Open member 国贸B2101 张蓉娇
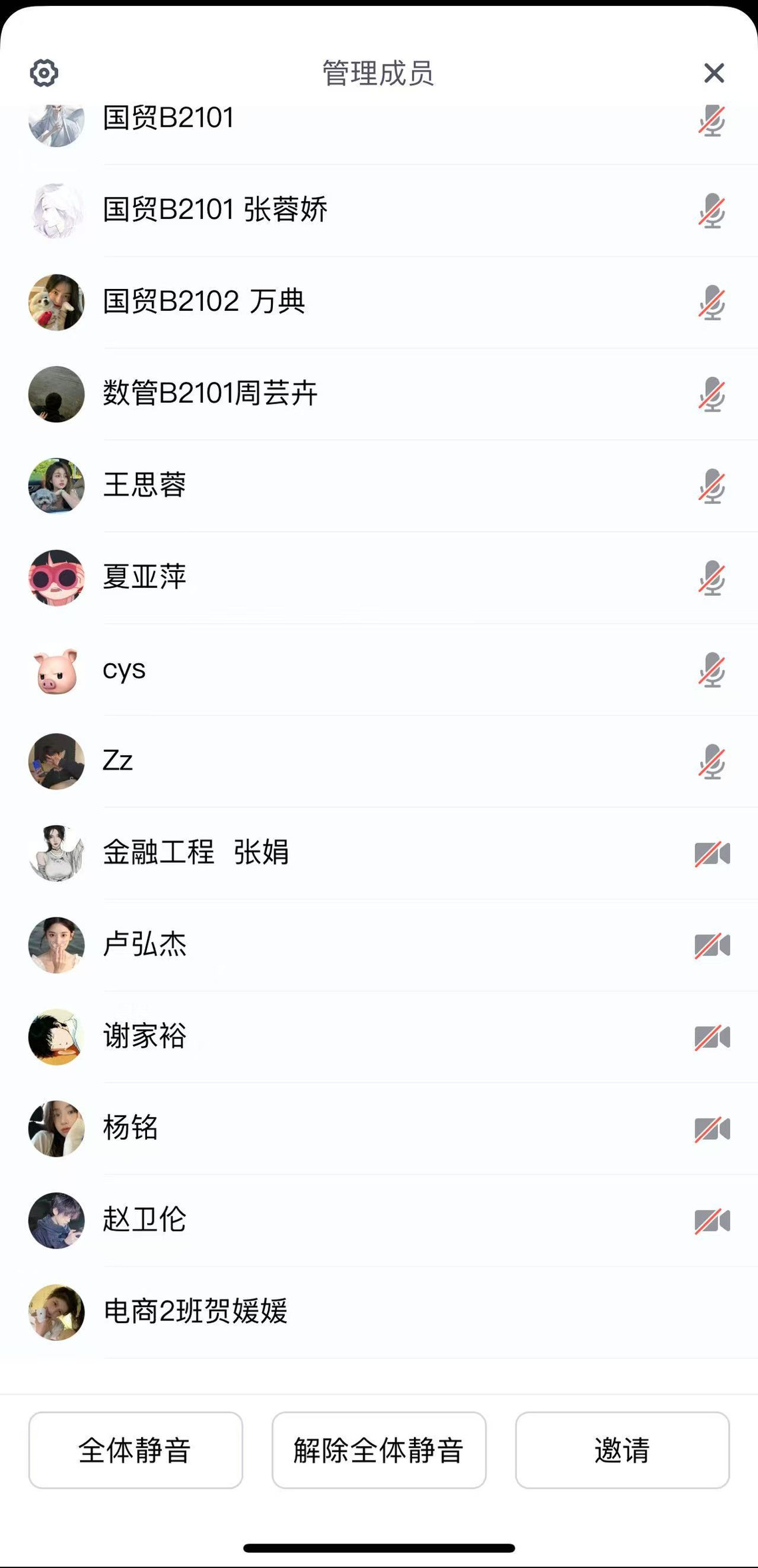This screenshot has height=1568, width=758. [x=215, y=210]
